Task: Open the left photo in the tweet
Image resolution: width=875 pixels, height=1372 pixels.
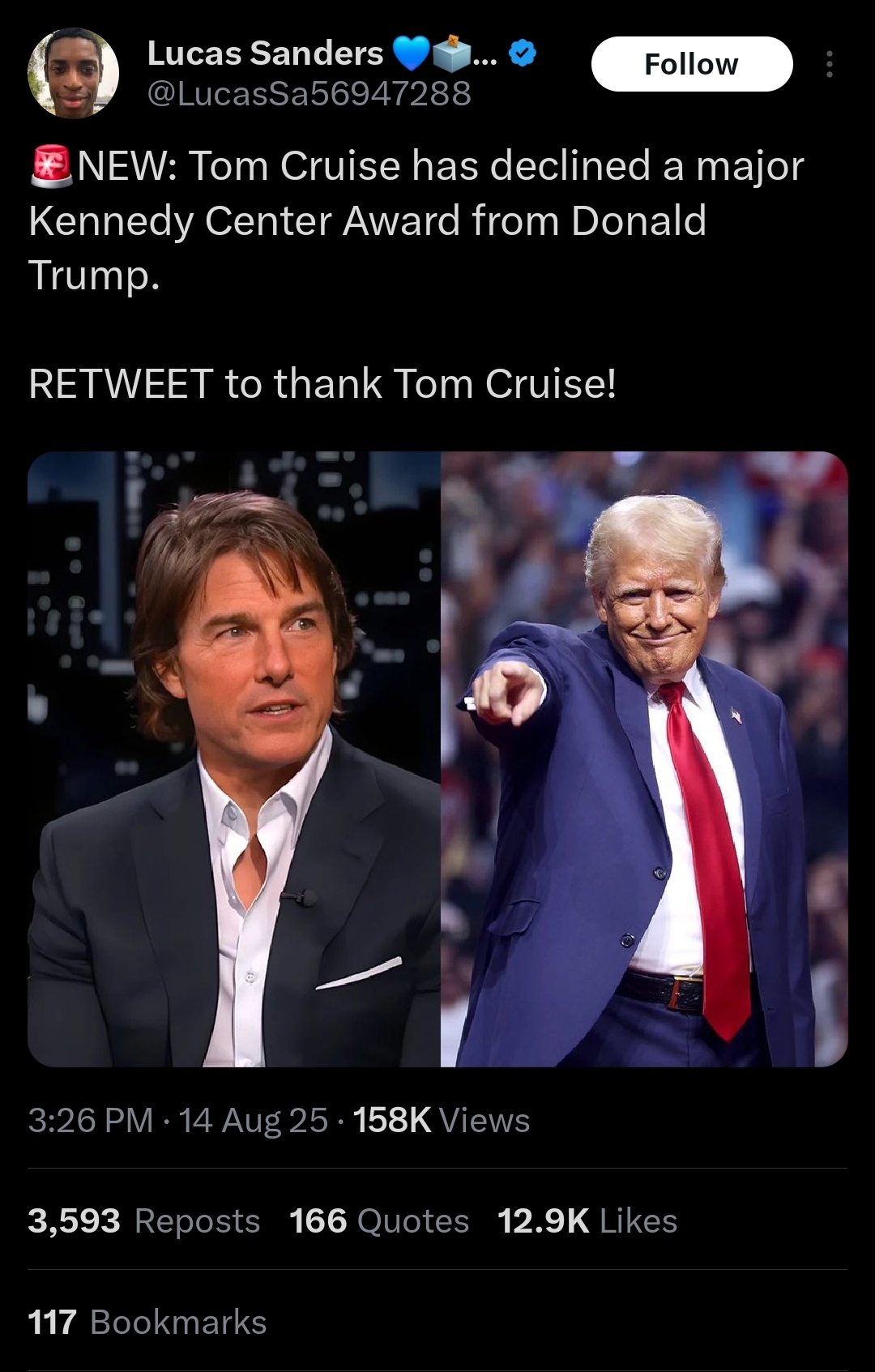Action: (234, 759)
